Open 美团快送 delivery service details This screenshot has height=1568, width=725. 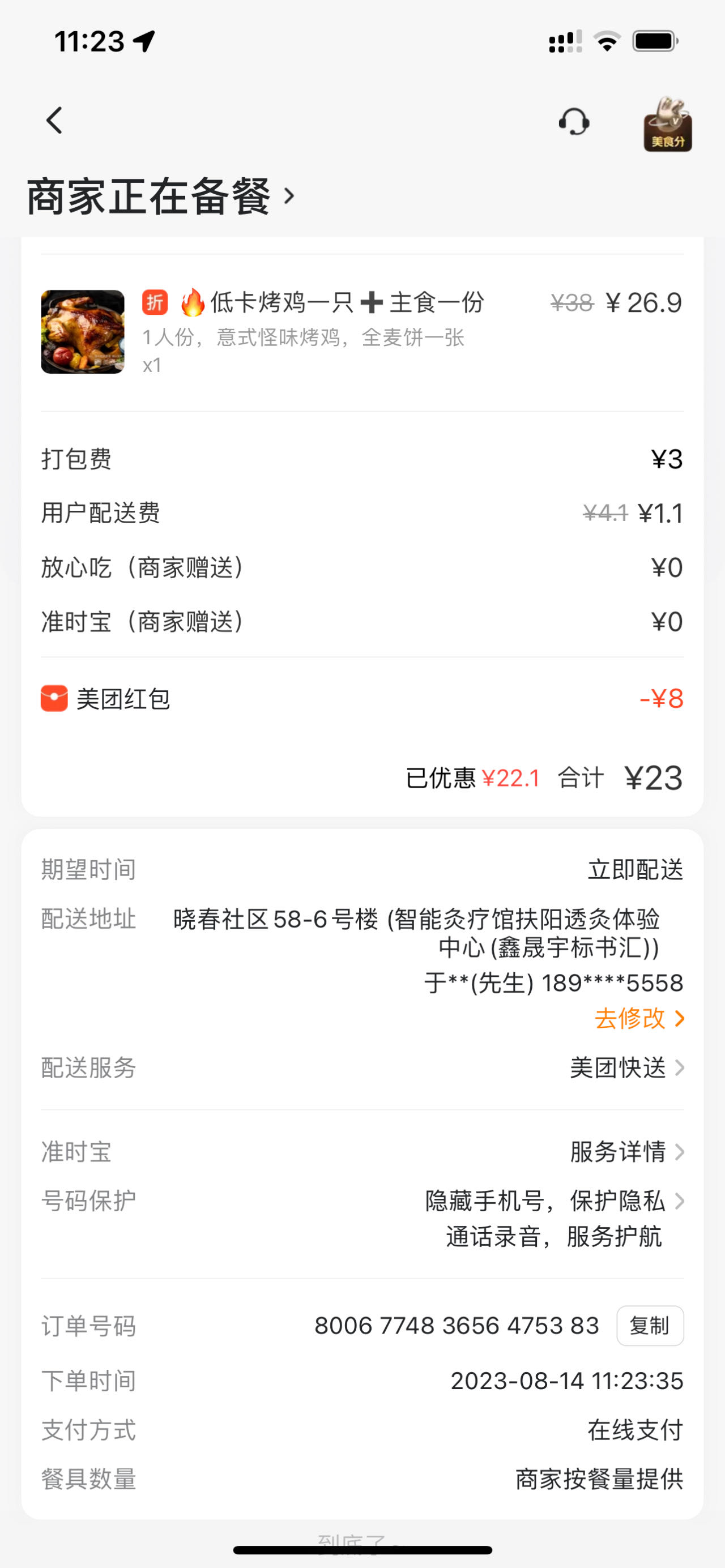[626, 1068]
